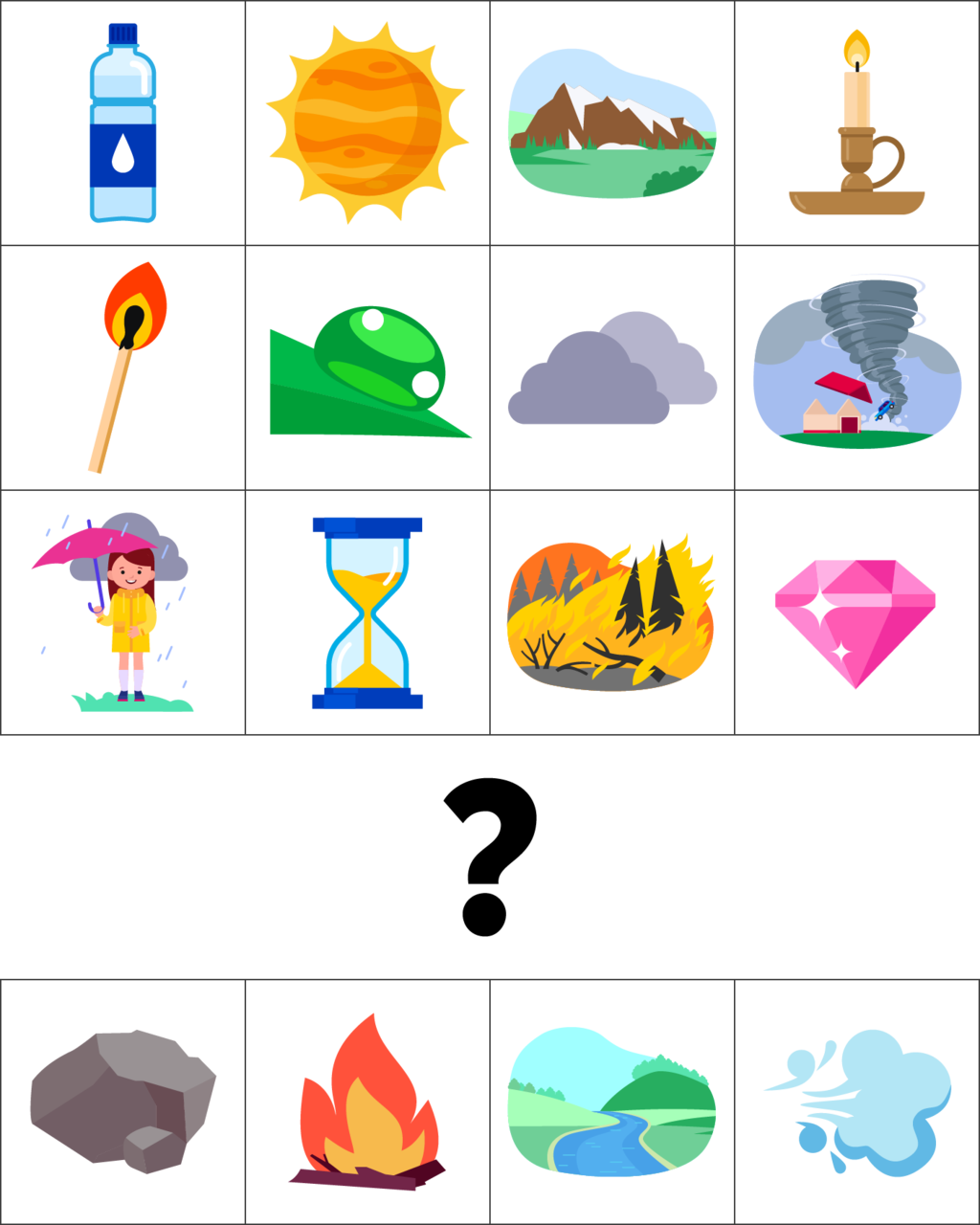The width and height of the screenshot is (980, 1225).
Task: Tap the gray clouds tile
Action: tap(612, 367)
